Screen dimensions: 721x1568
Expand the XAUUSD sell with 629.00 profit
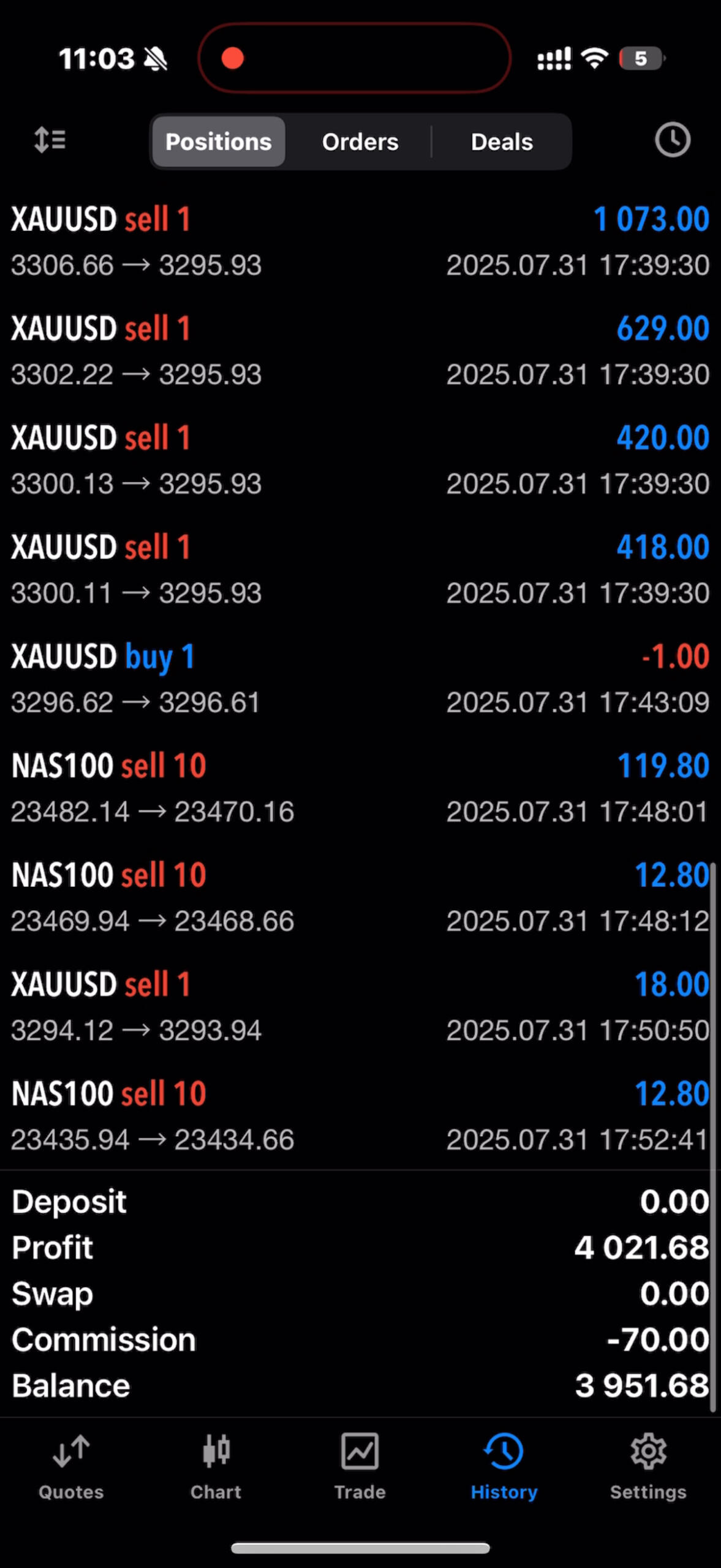click(x=360, y=351)
